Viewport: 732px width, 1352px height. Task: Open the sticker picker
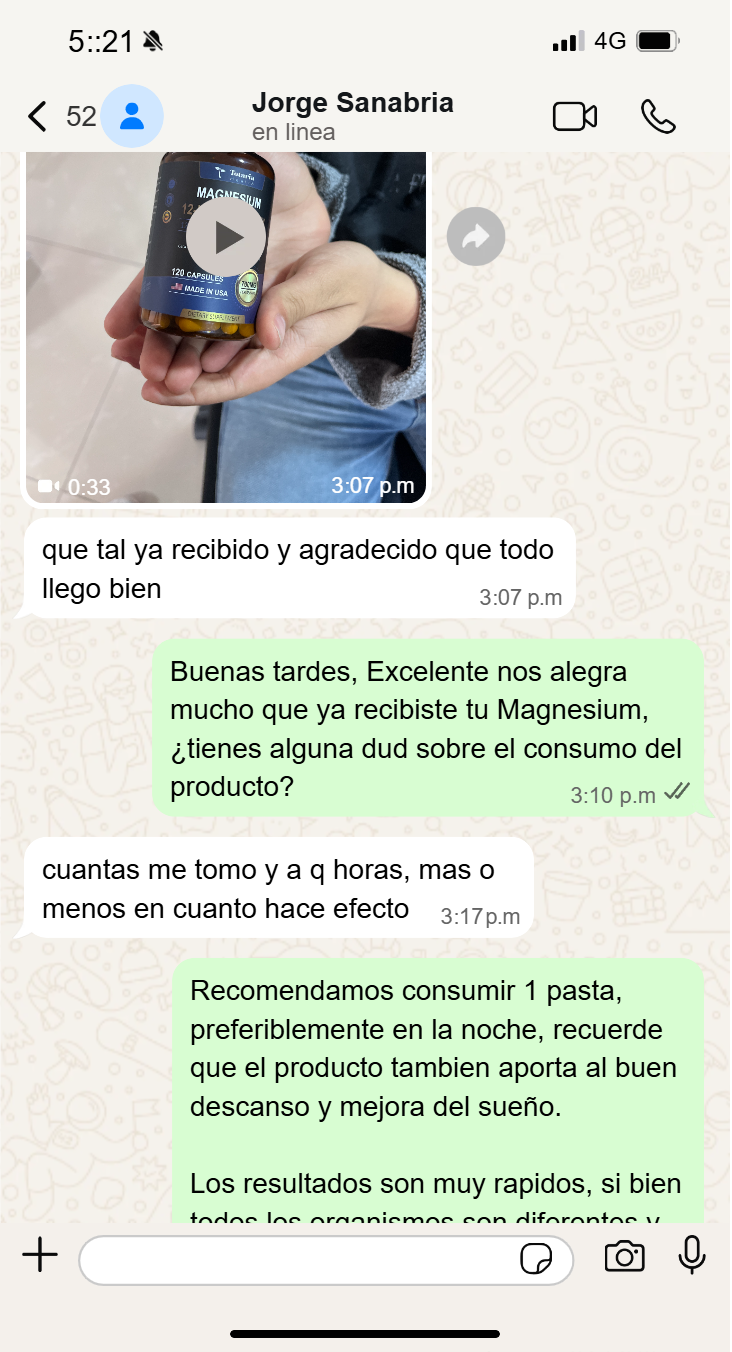click(x=536, y=1259)
